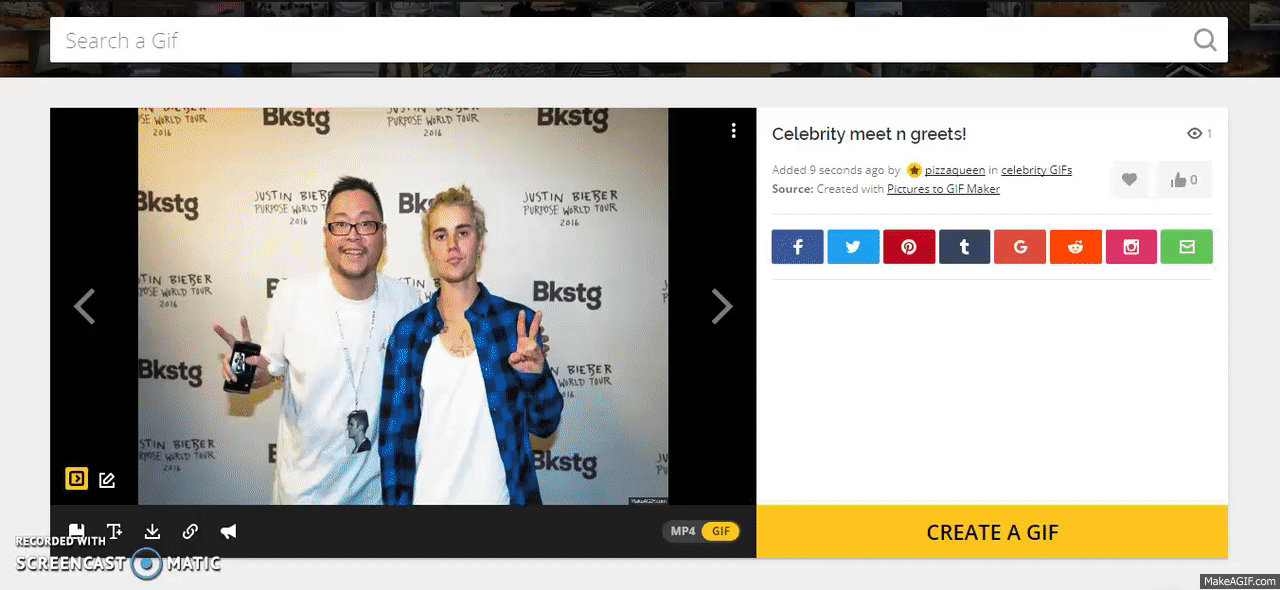Open pizzaqueen's profile link
Image resolution: width=1280 pixels, height=590 pixels.
coord(954,170)
